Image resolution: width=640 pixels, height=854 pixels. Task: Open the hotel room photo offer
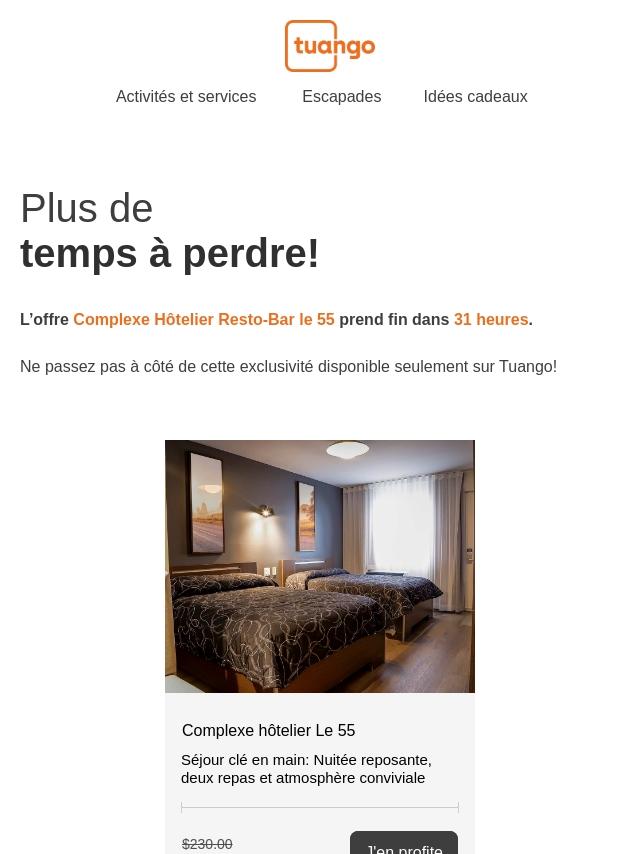coord(320,566)
